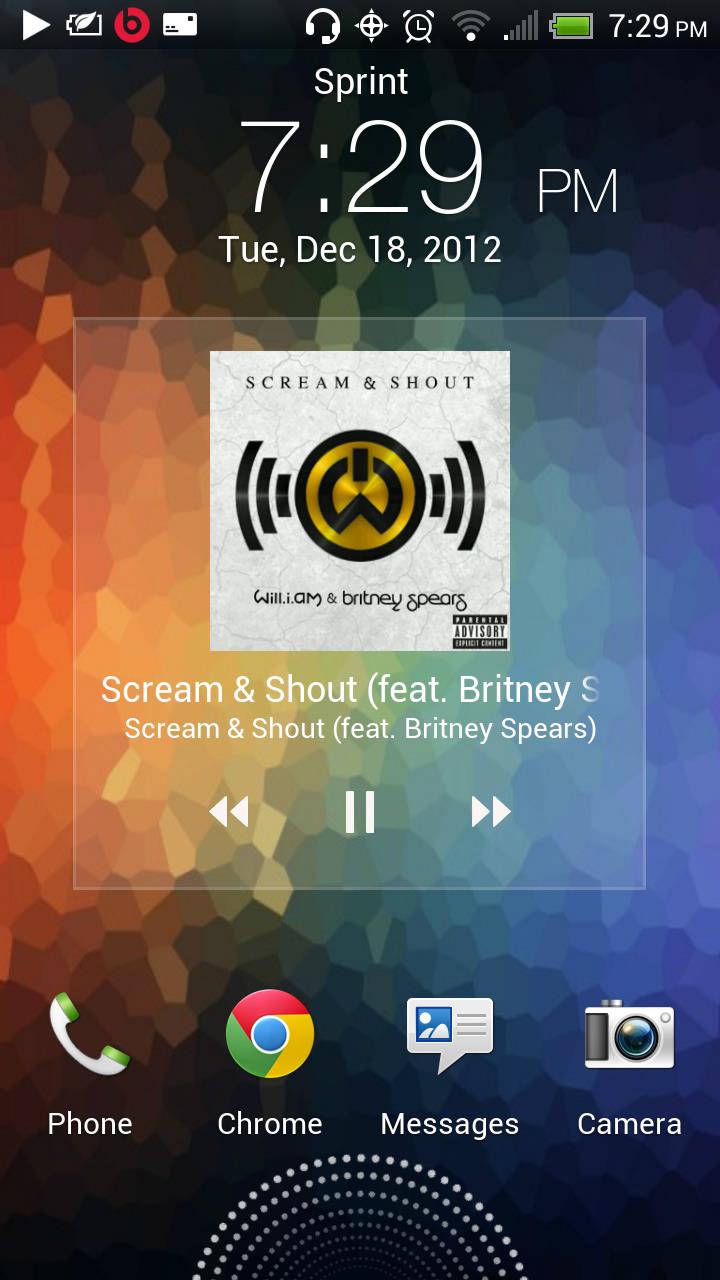Open the Scream & Shout album art

(360, 500)
